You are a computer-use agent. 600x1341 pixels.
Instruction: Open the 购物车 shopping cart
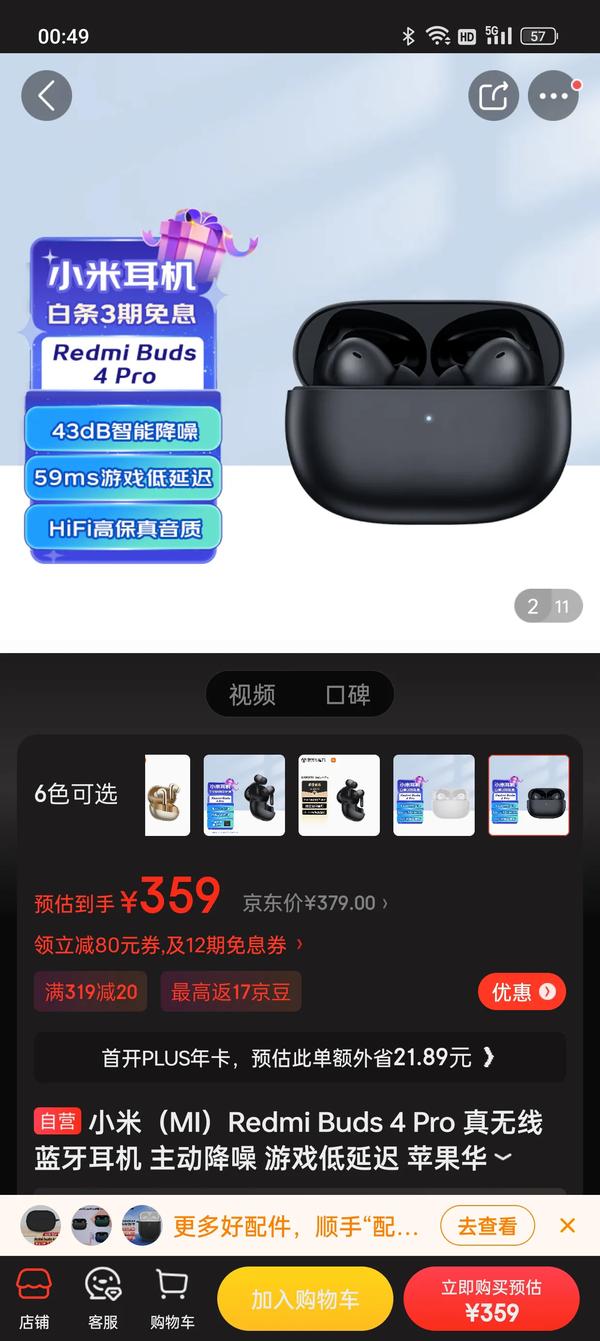(x=172, y=1299)
